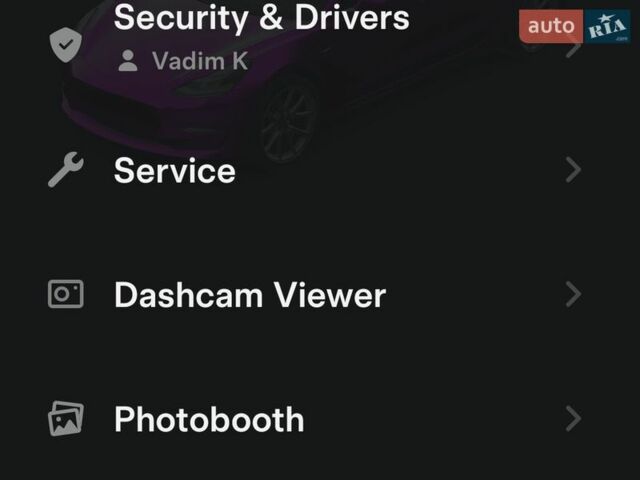The width and height of the screenshot is (640, 480).
Task: Open the Service menu row
Action: pyautogui.click(x=175, y=170)
